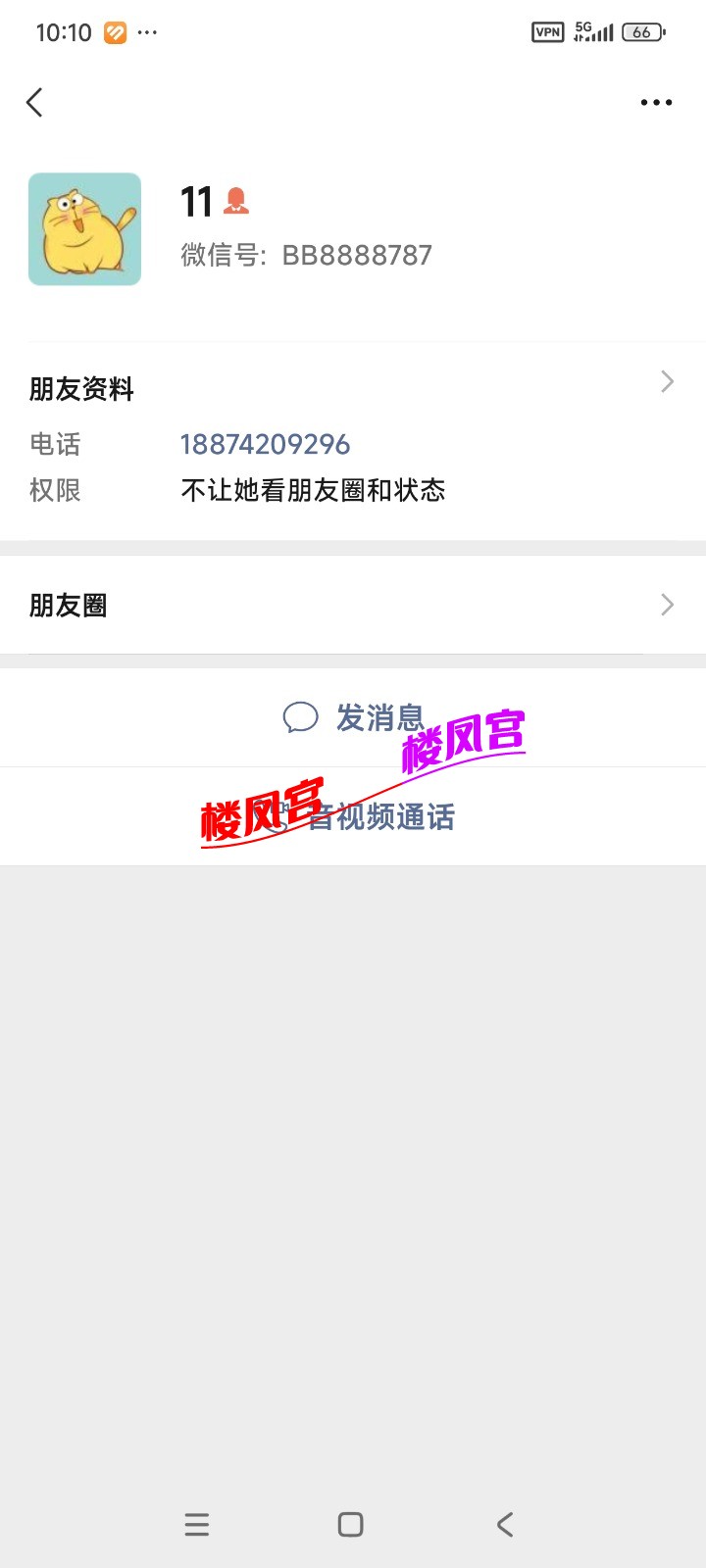Viewport: 706px width, 1568px height.
Task: Open this contact's 朋友圈
Action: click(x=353, y=605)
